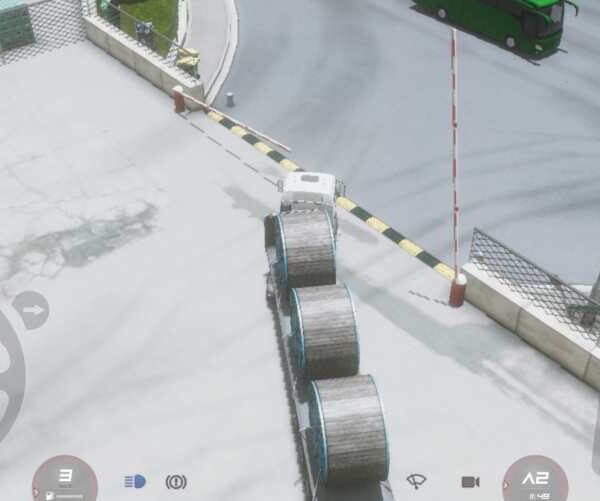Toggle the windshield wipers
This screenshot has height=501, width=600.
pos(417,481)
